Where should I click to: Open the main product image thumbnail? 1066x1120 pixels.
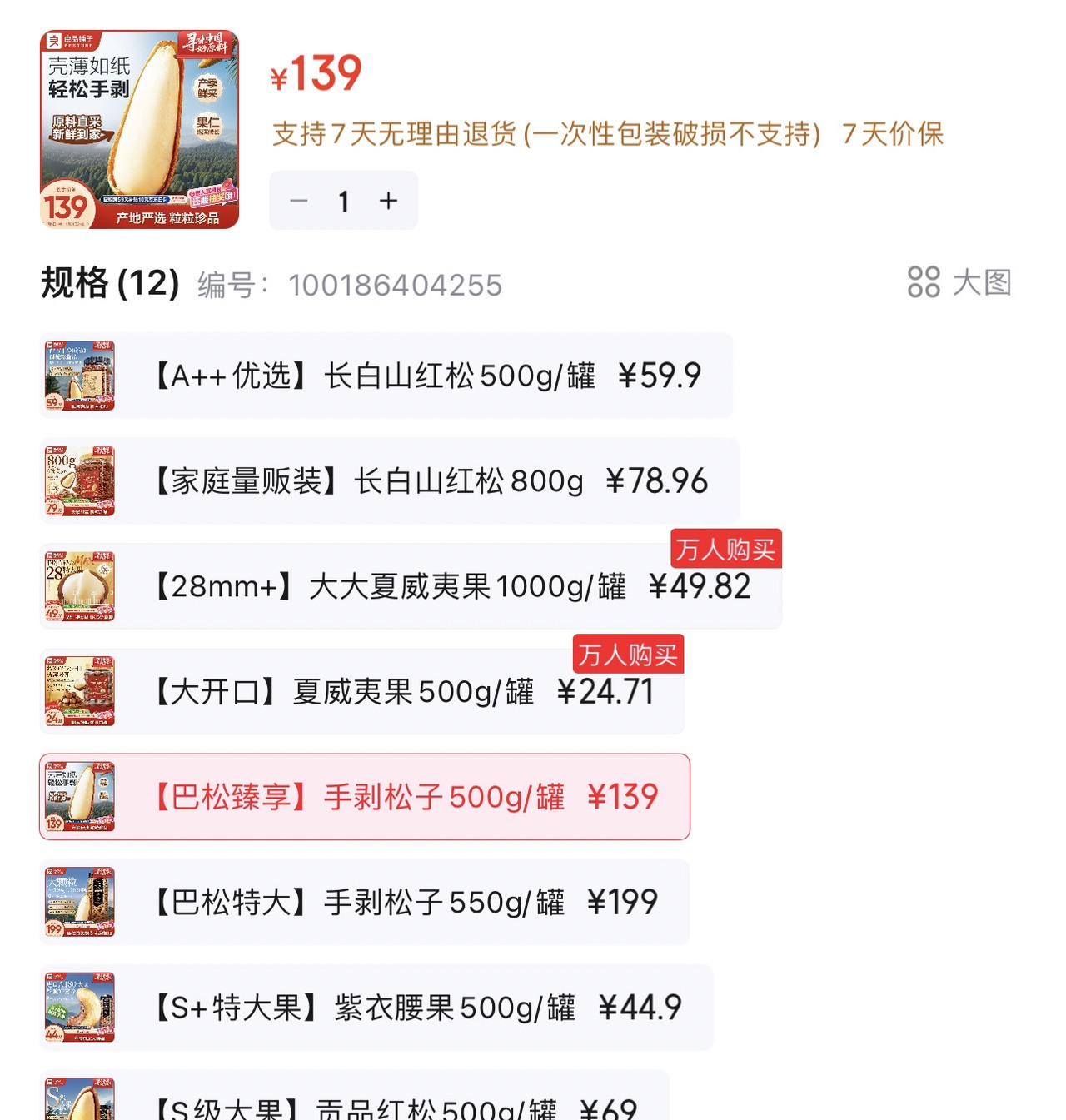[139, 130]
